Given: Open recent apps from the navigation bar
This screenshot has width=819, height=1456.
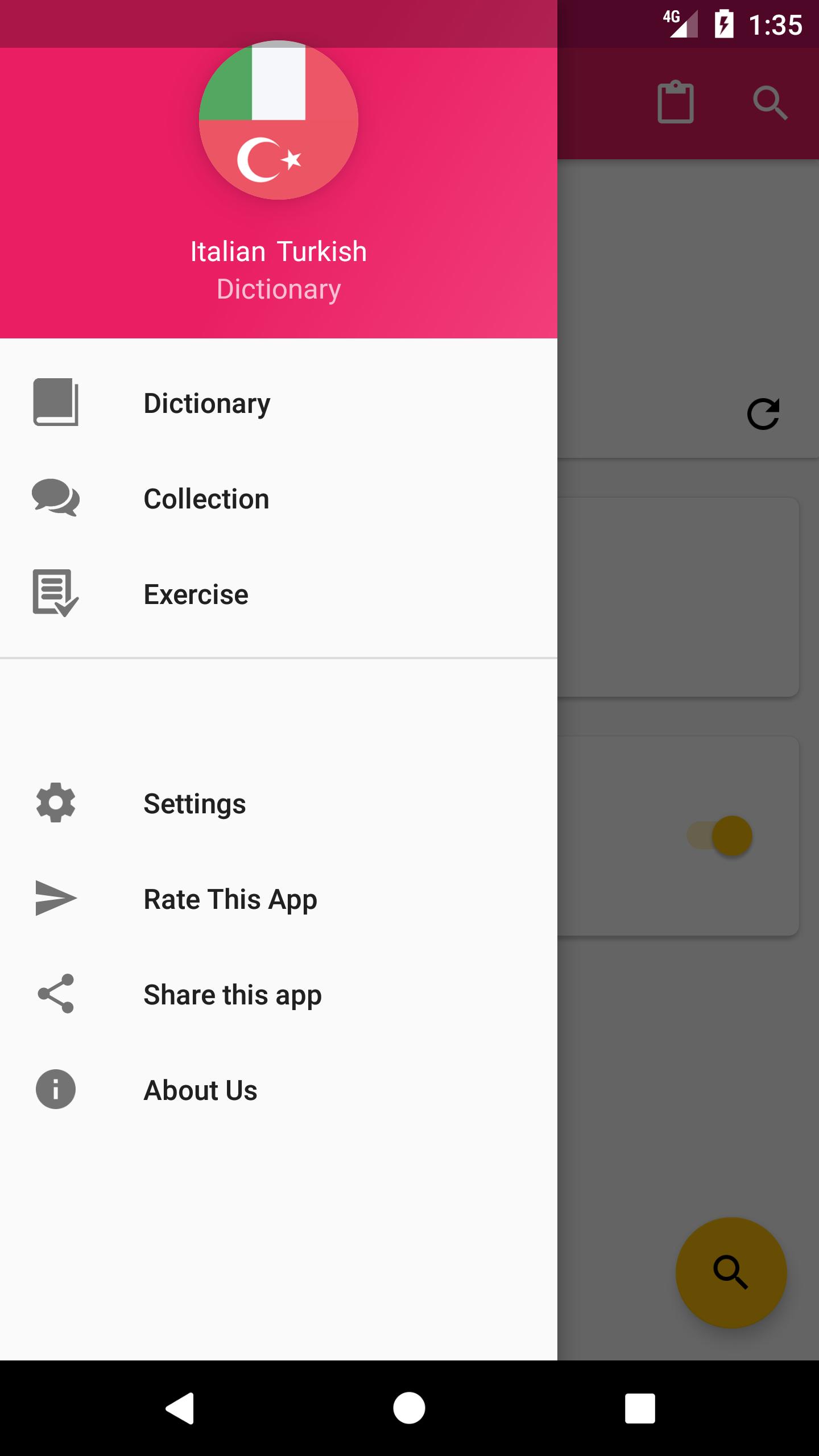Looking at the screenshot, I should [640, 1408].
